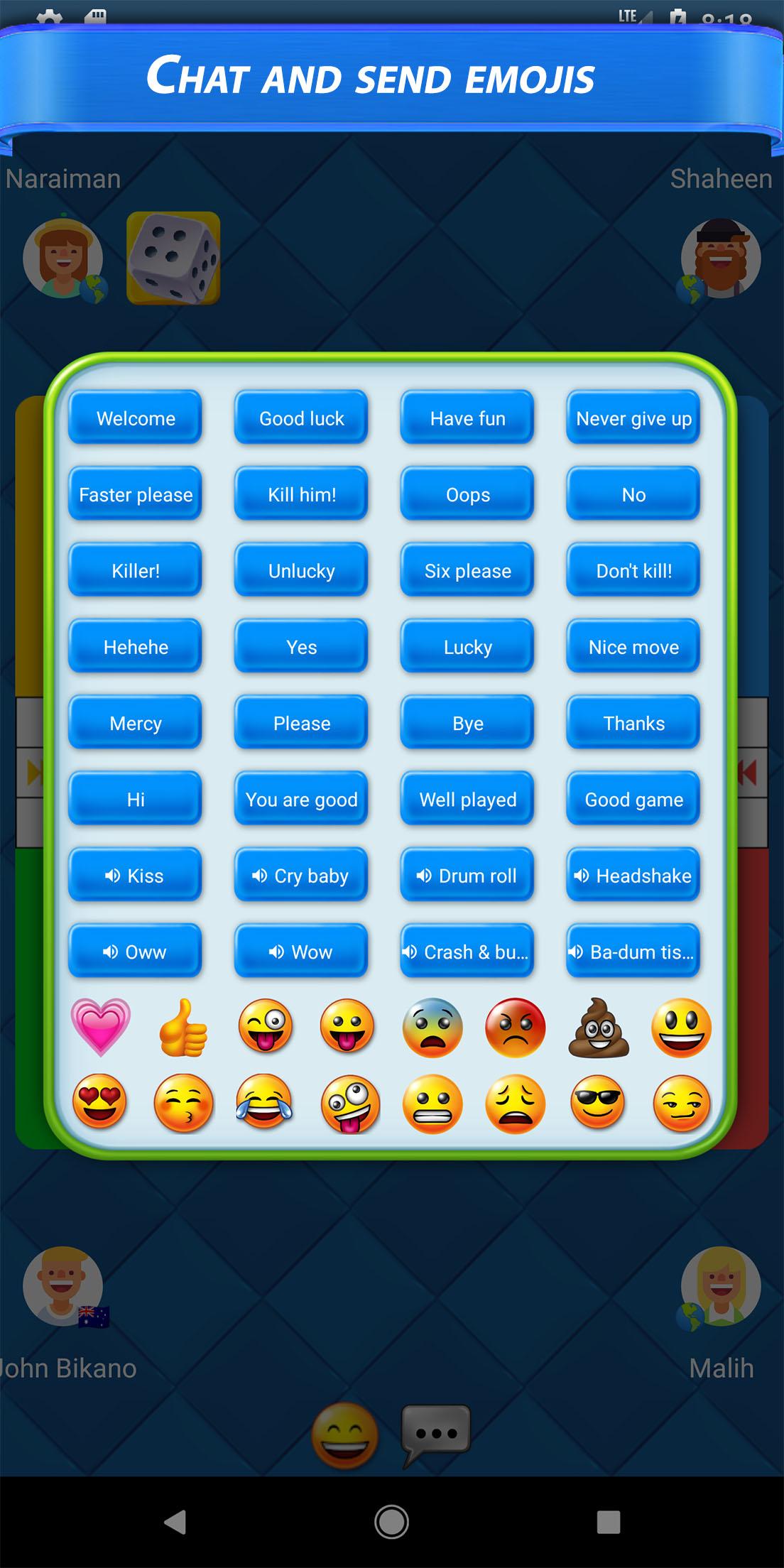The height and width of the screenshot is (1568, 784).
Task: Send the Welcome chat message
Action: coord(135,418)
